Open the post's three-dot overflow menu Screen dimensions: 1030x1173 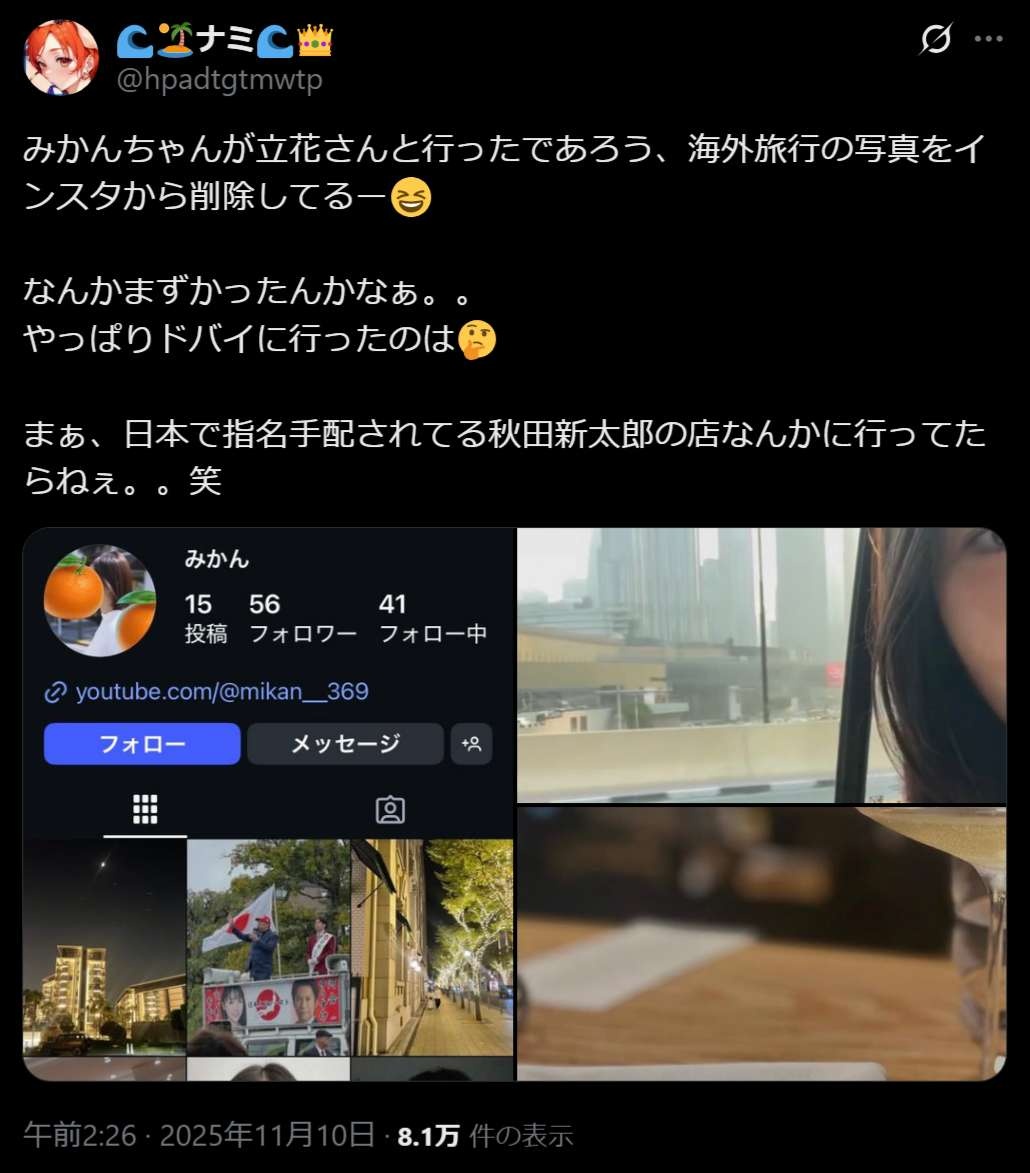tap(989, 39)
